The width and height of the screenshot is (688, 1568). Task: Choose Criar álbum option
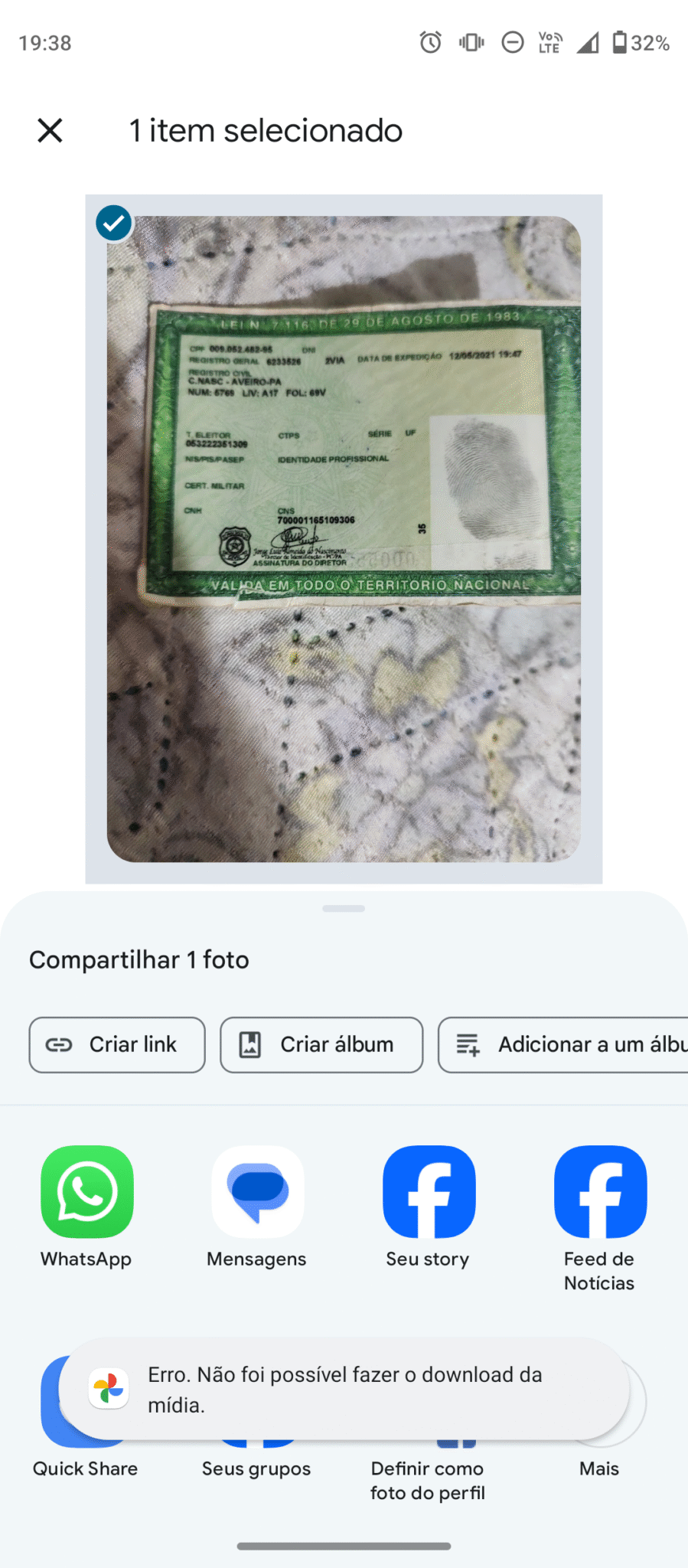click(321, 1044)
